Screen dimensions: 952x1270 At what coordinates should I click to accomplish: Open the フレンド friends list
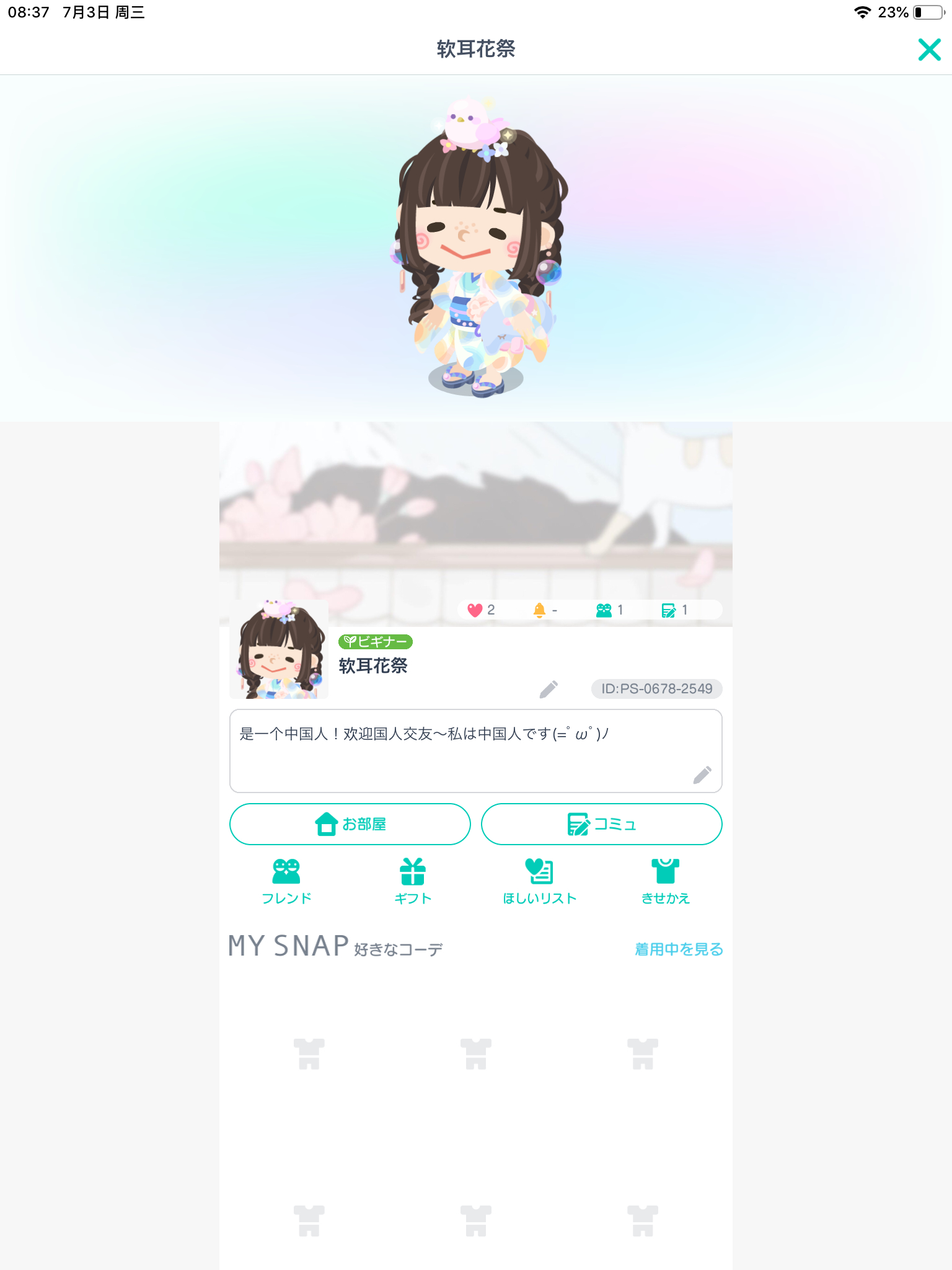point(286,882)
